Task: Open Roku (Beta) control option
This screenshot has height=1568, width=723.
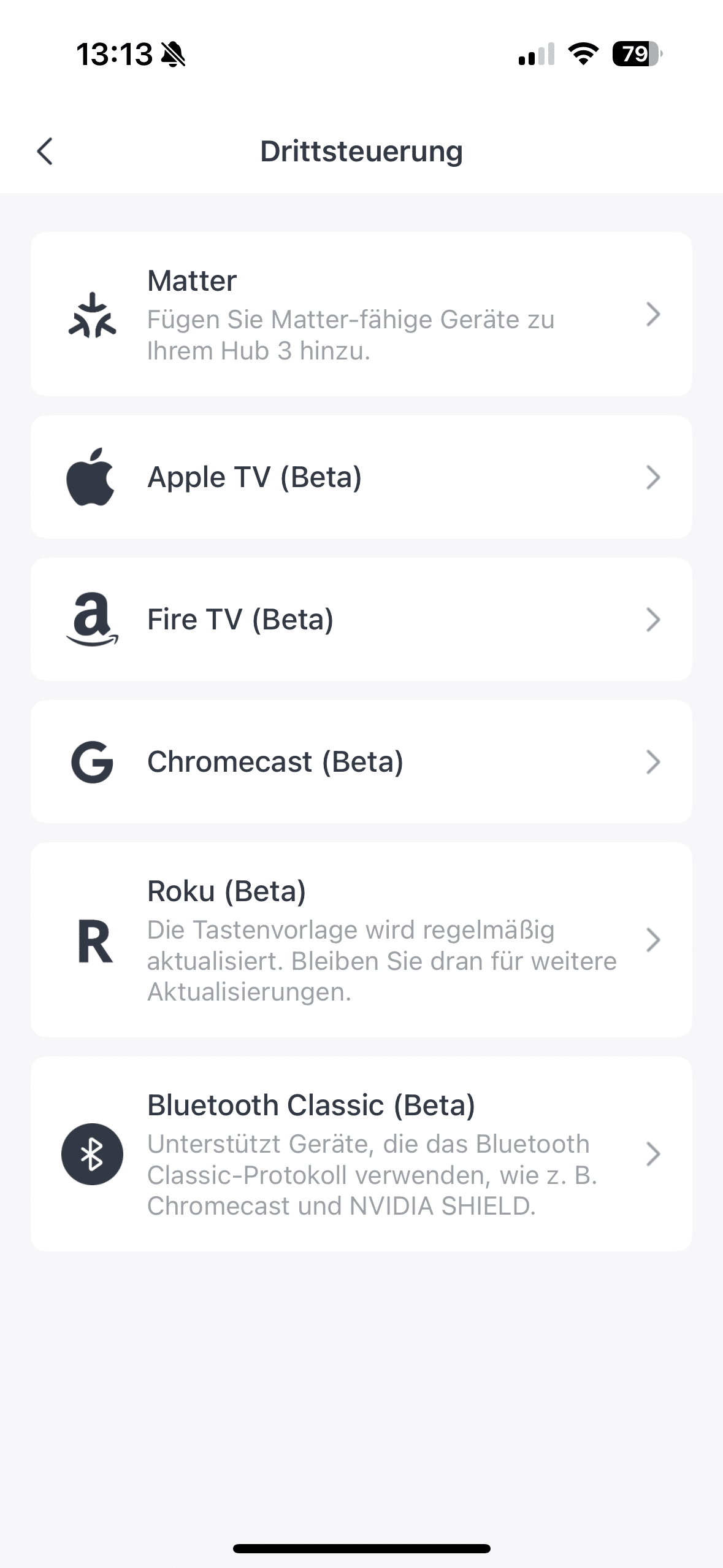Action: coord(361,940)
